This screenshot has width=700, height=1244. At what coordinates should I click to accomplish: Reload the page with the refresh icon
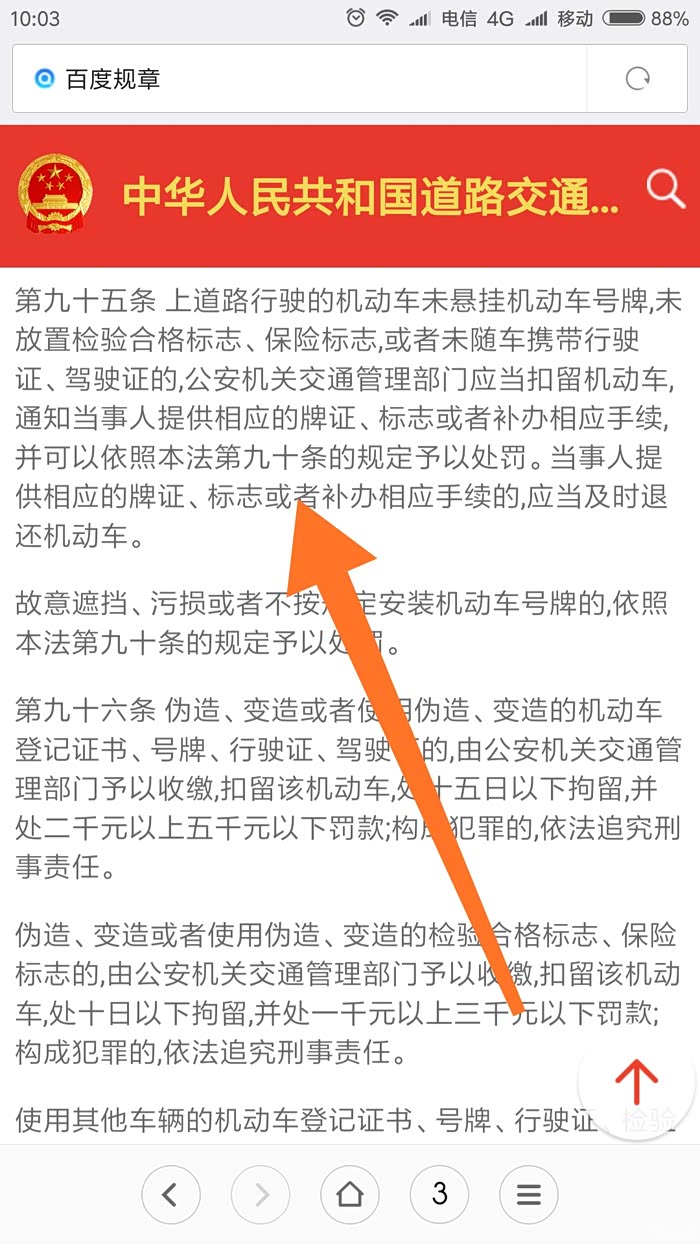[x=637, y=79]
